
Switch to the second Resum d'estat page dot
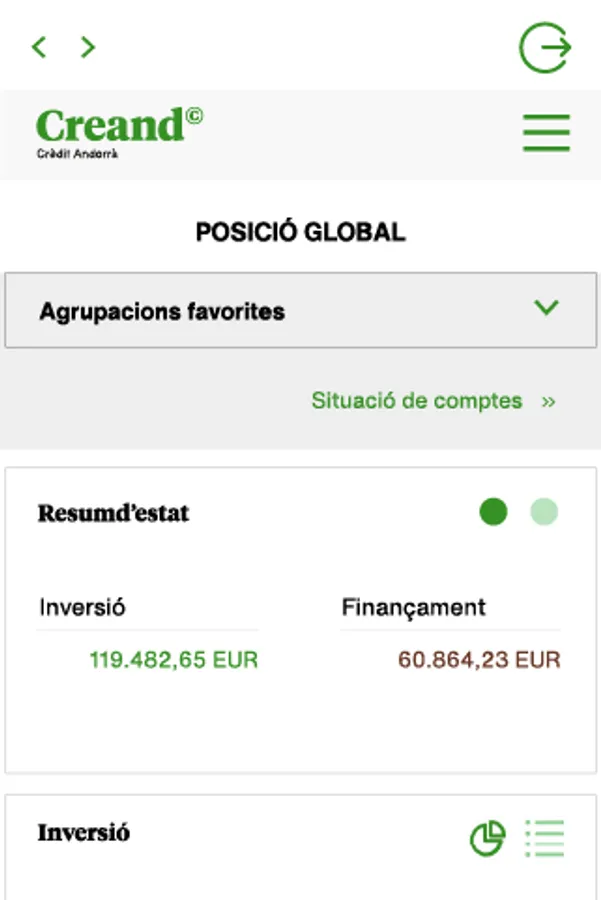point(544,513)
